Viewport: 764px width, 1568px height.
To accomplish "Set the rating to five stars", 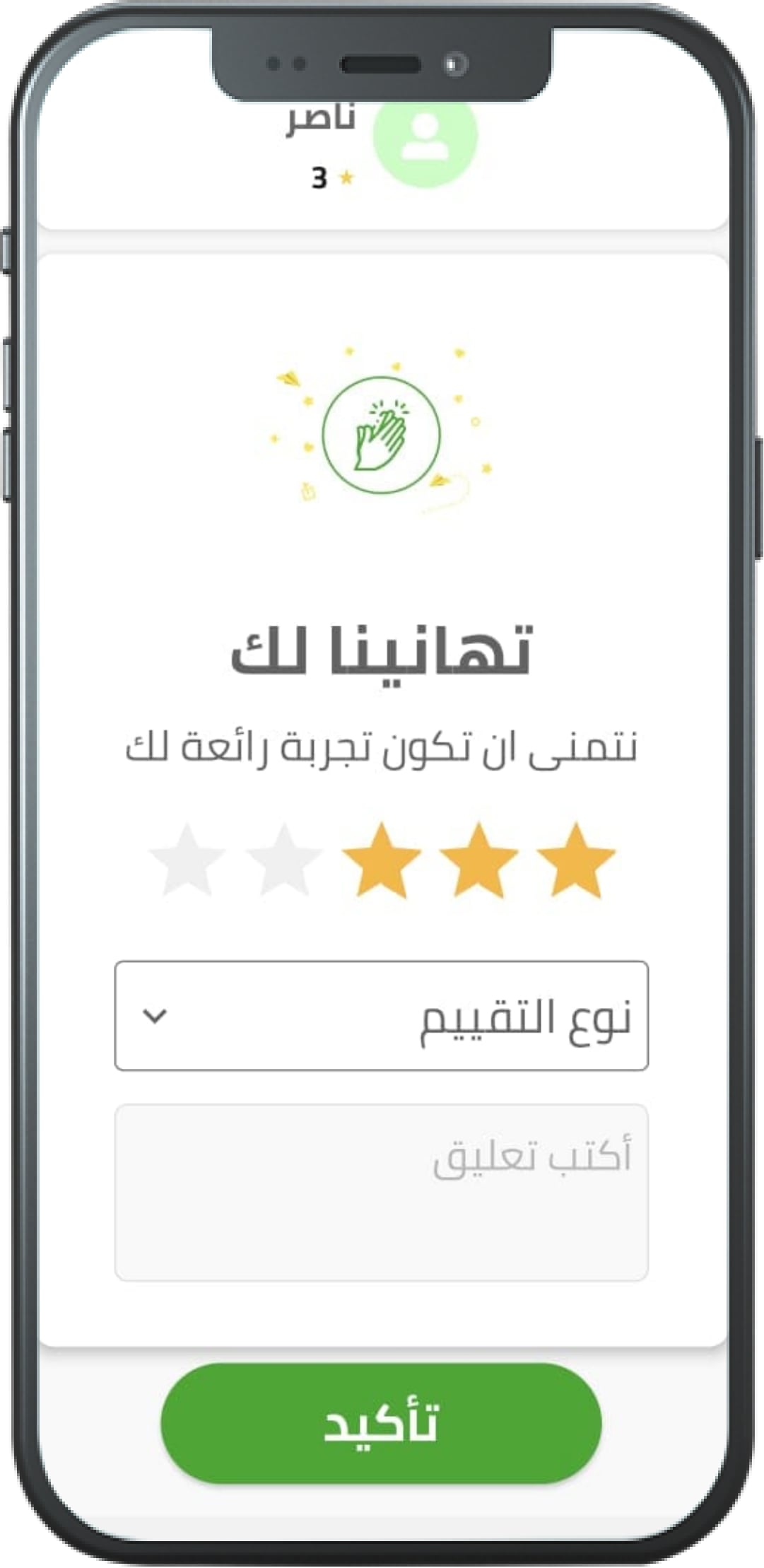I will (x=187, y=861).
